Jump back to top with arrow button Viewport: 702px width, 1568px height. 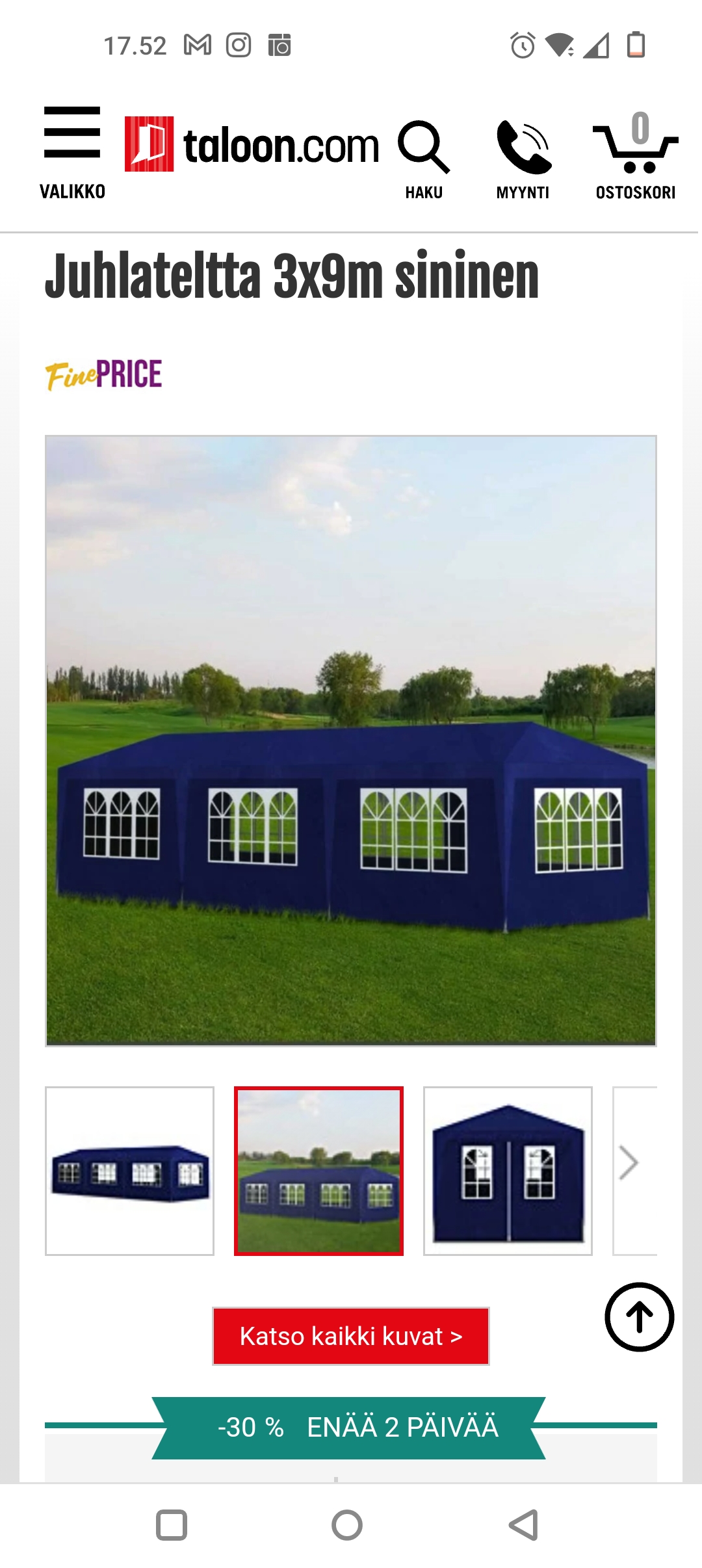coord(640,1317)
